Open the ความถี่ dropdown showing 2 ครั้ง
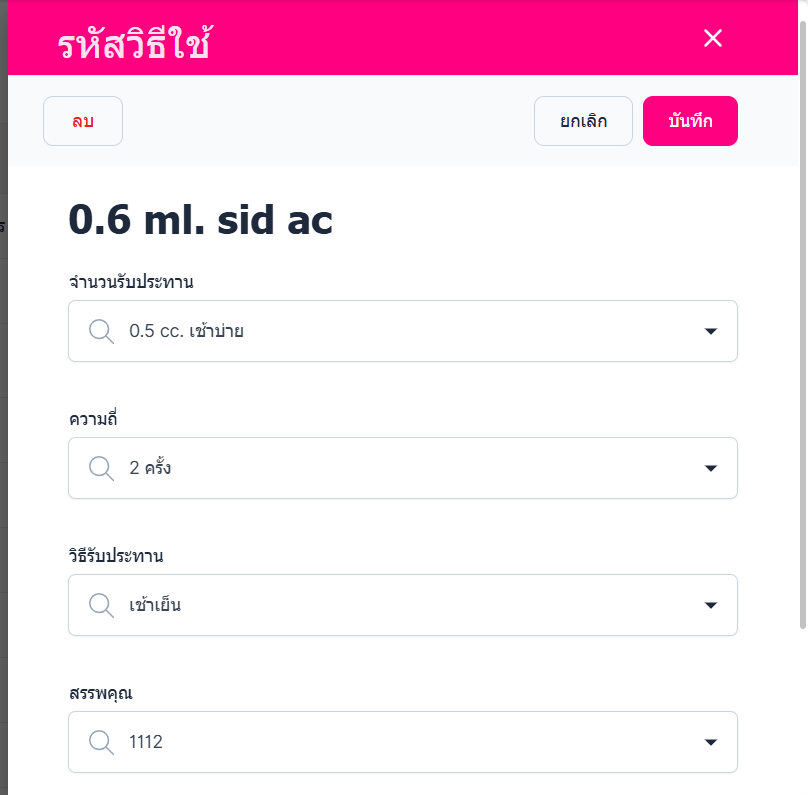This screenshot has width=808, height=795. 710,468
